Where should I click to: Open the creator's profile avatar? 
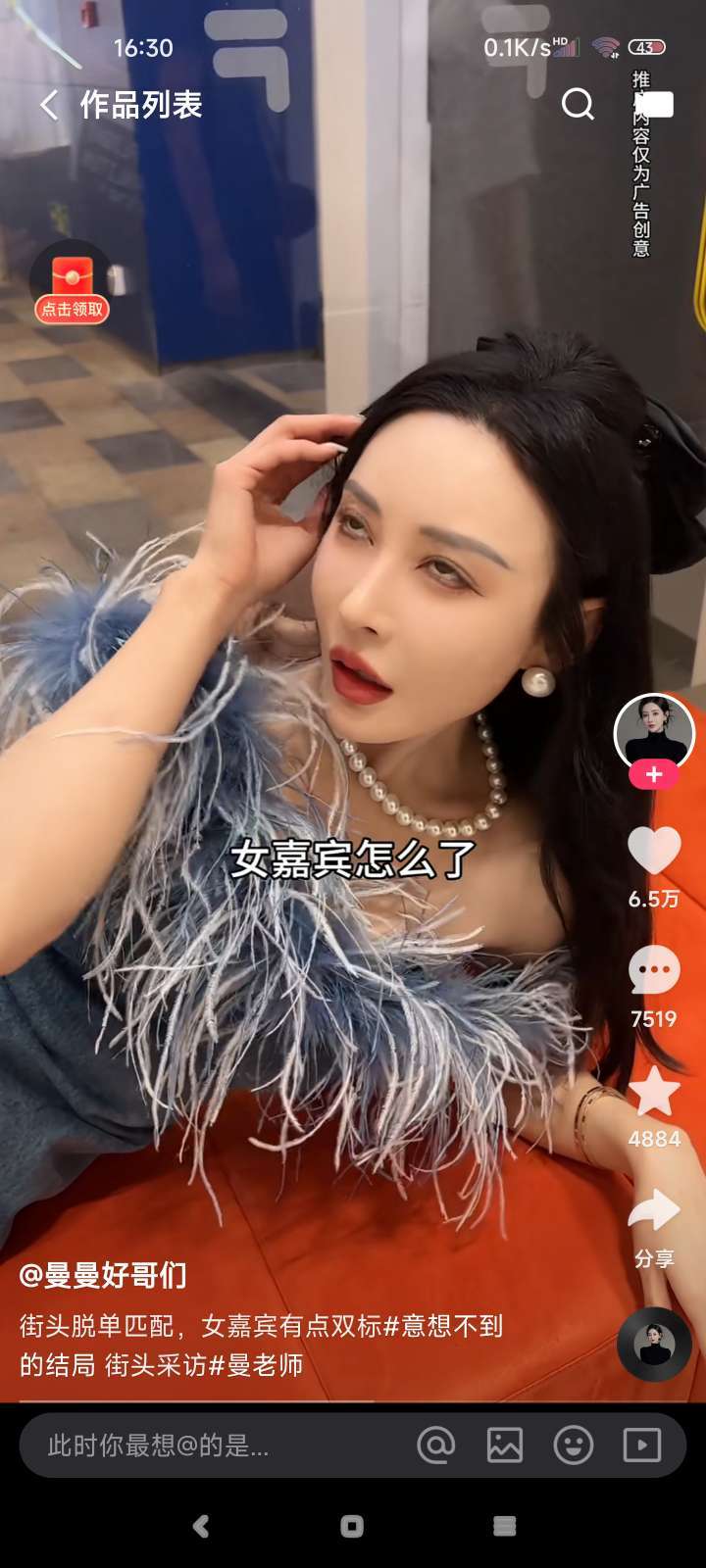tap(654, 734)
